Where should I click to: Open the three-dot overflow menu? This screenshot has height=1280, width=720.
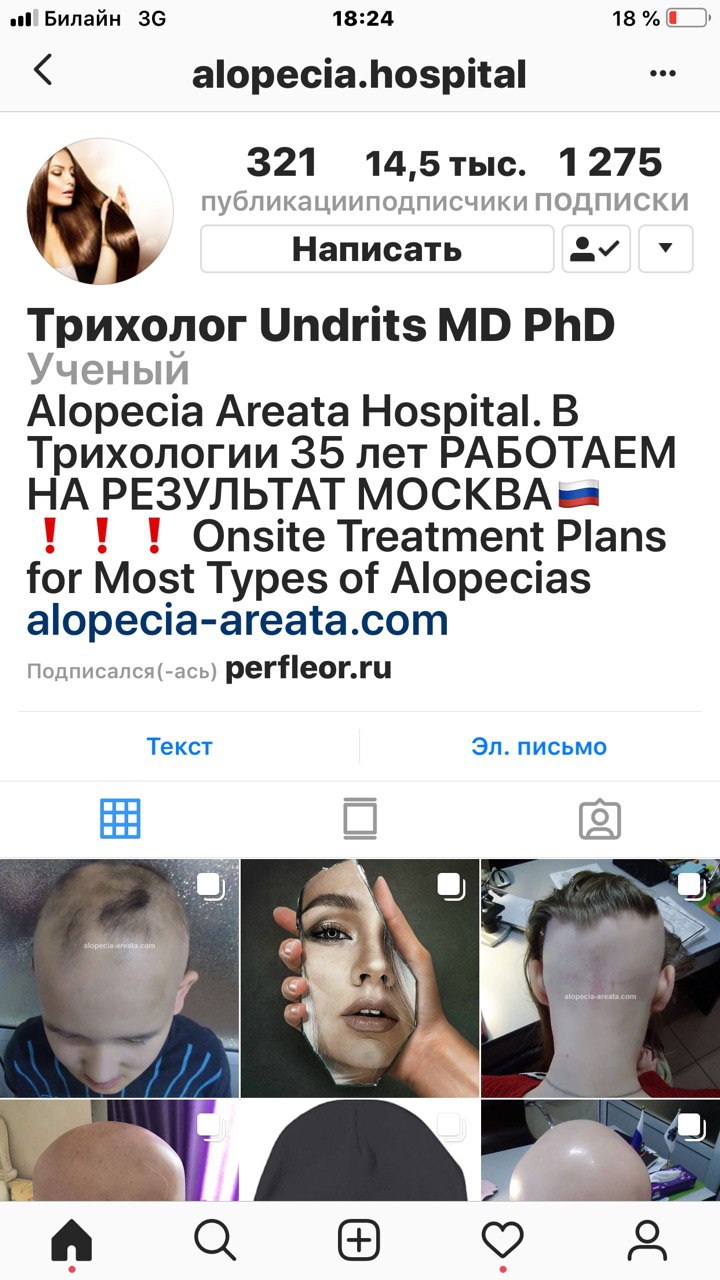click(x=663, y=73)
